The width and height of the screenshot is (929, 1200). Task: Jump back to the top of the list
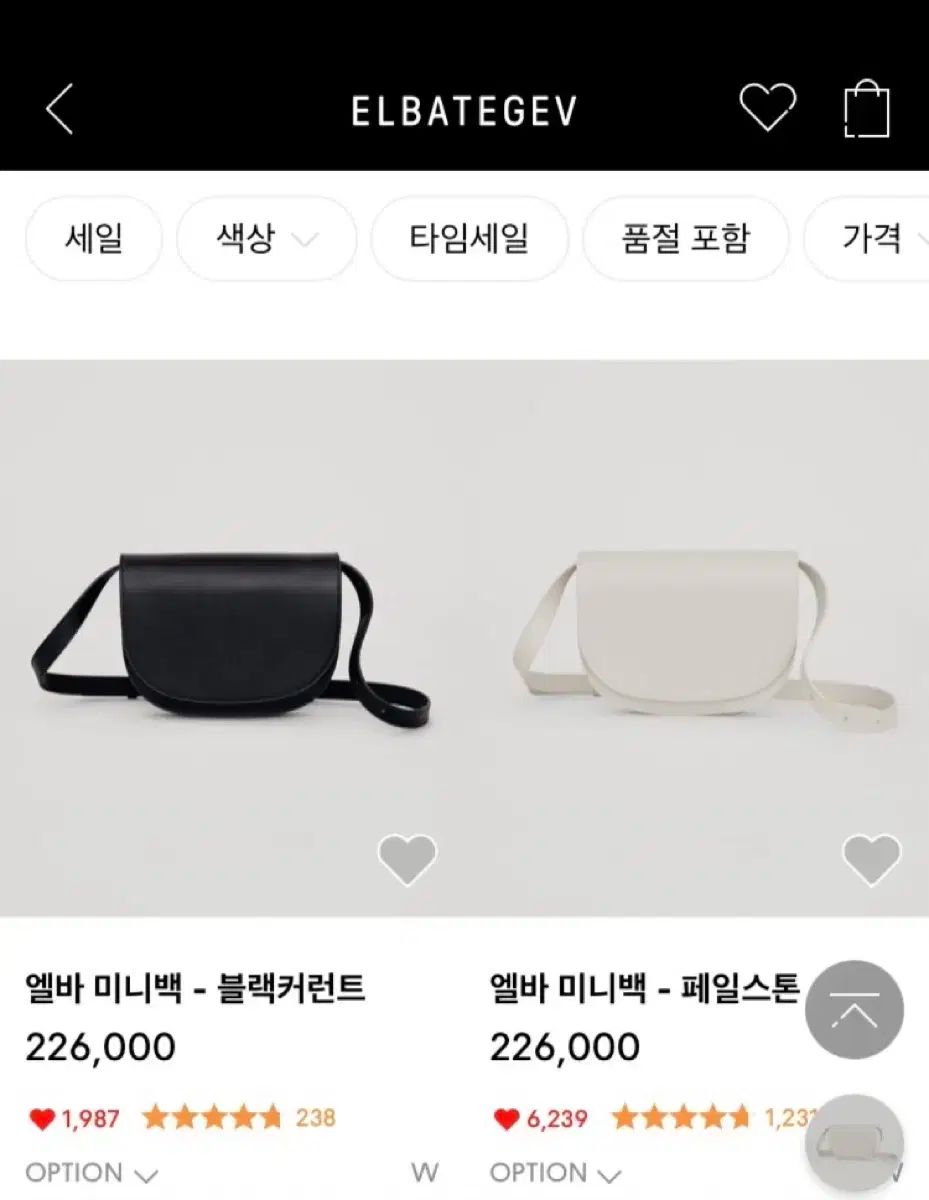point(854,1010)
